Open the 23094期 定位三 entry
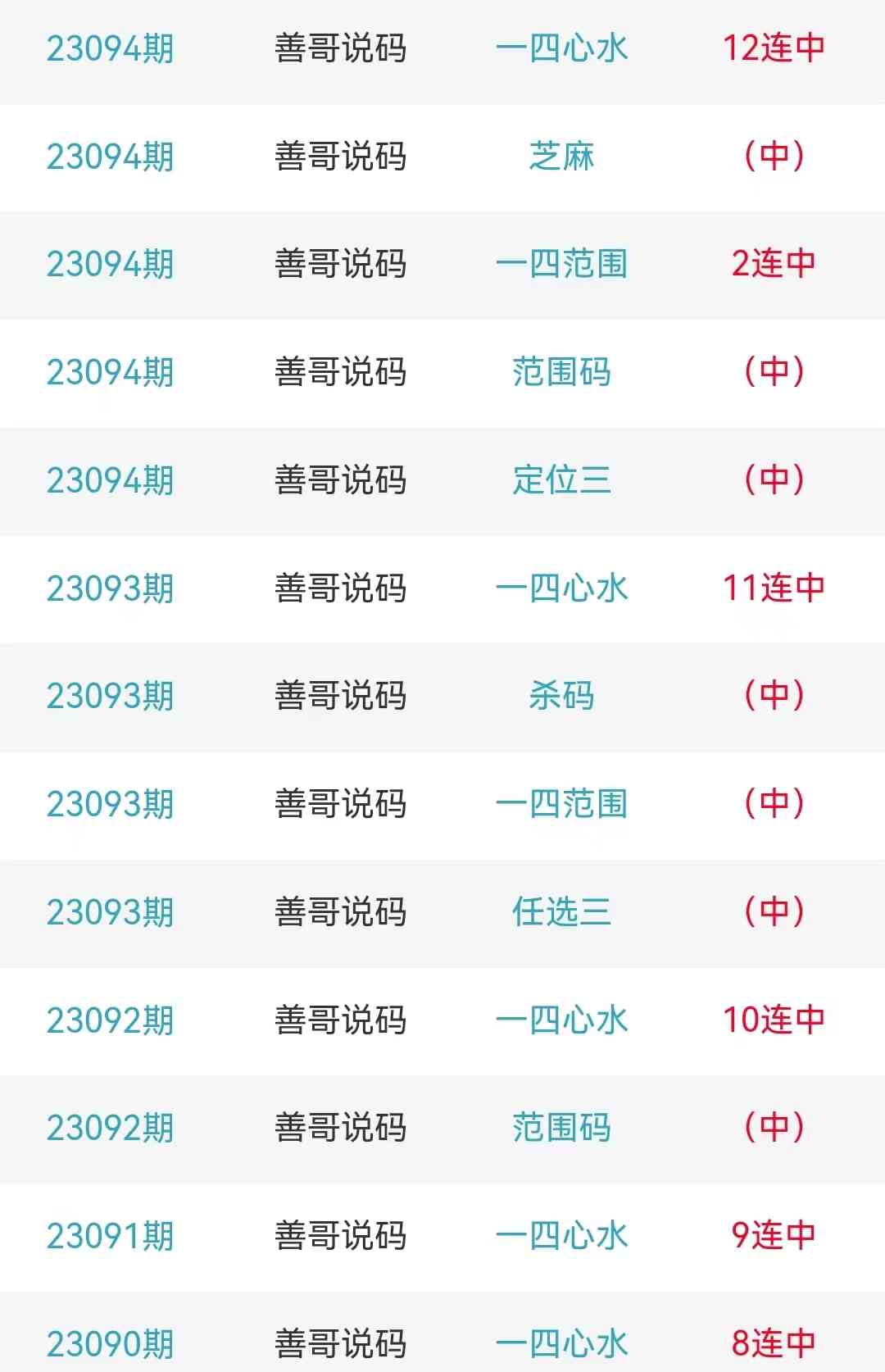Screen dimensions: 885x1372 [x=561, y=480]
